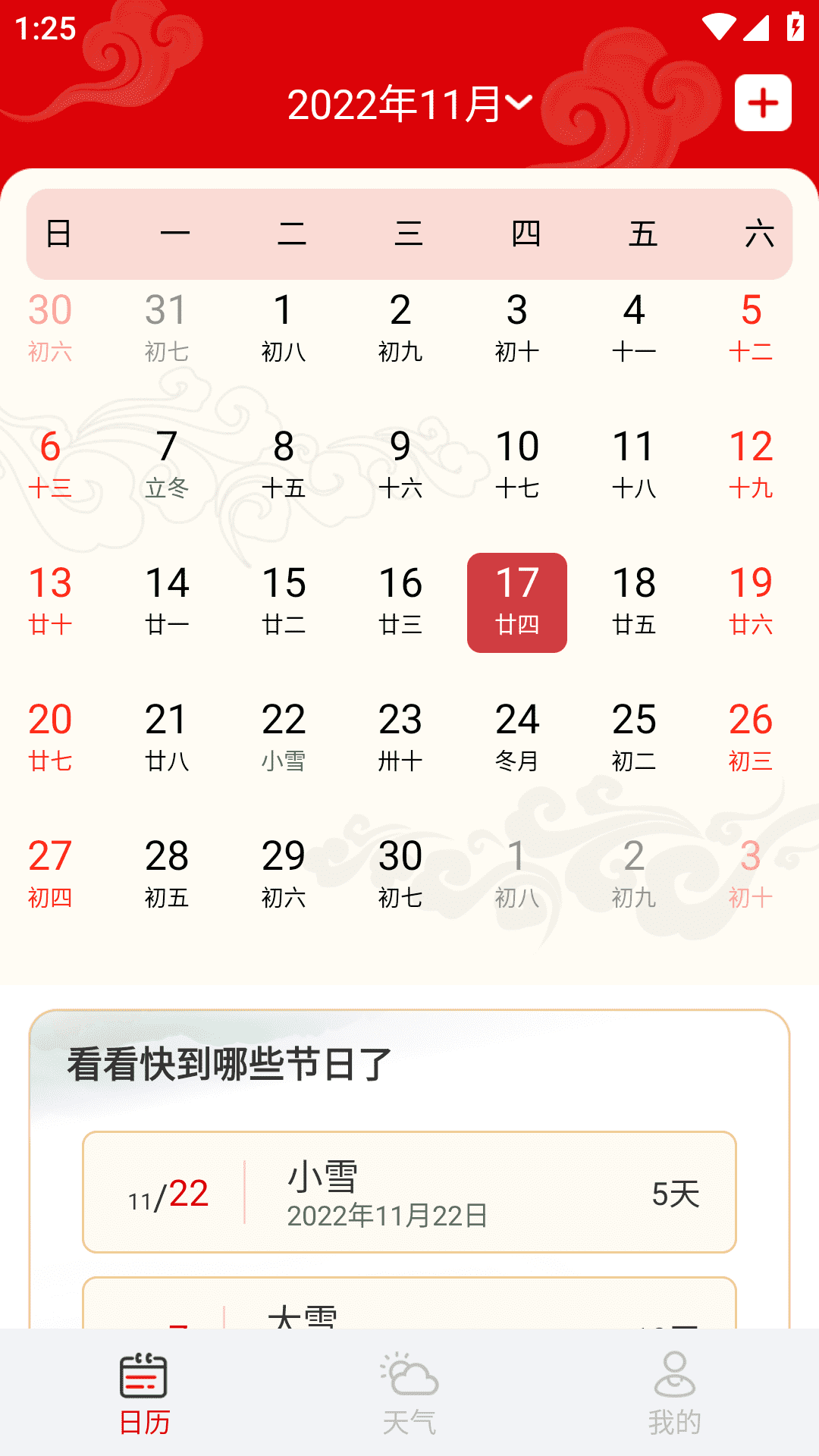819x1456 pixels.
Task: Pick November 9 十六 date
Action: tap(400, 465)
